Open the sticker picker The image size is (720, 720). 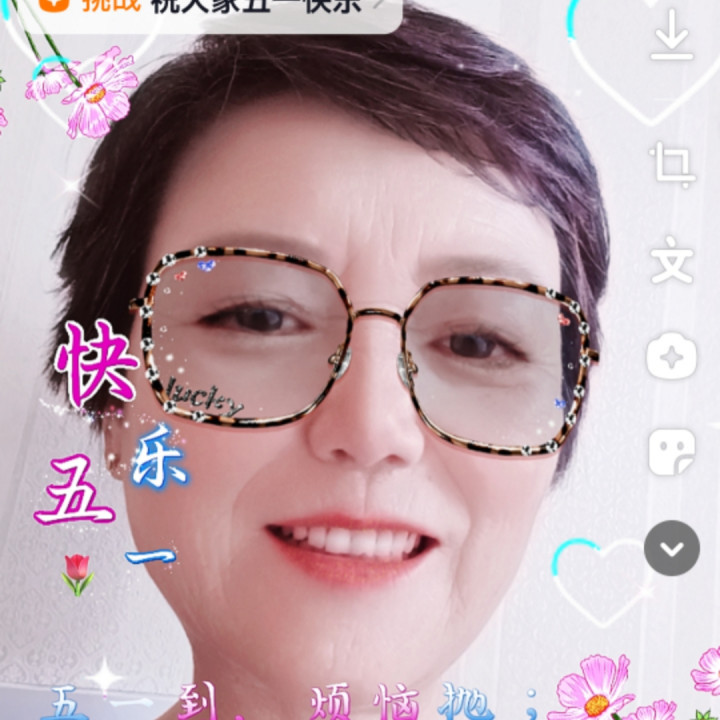[x=672, y=452]
